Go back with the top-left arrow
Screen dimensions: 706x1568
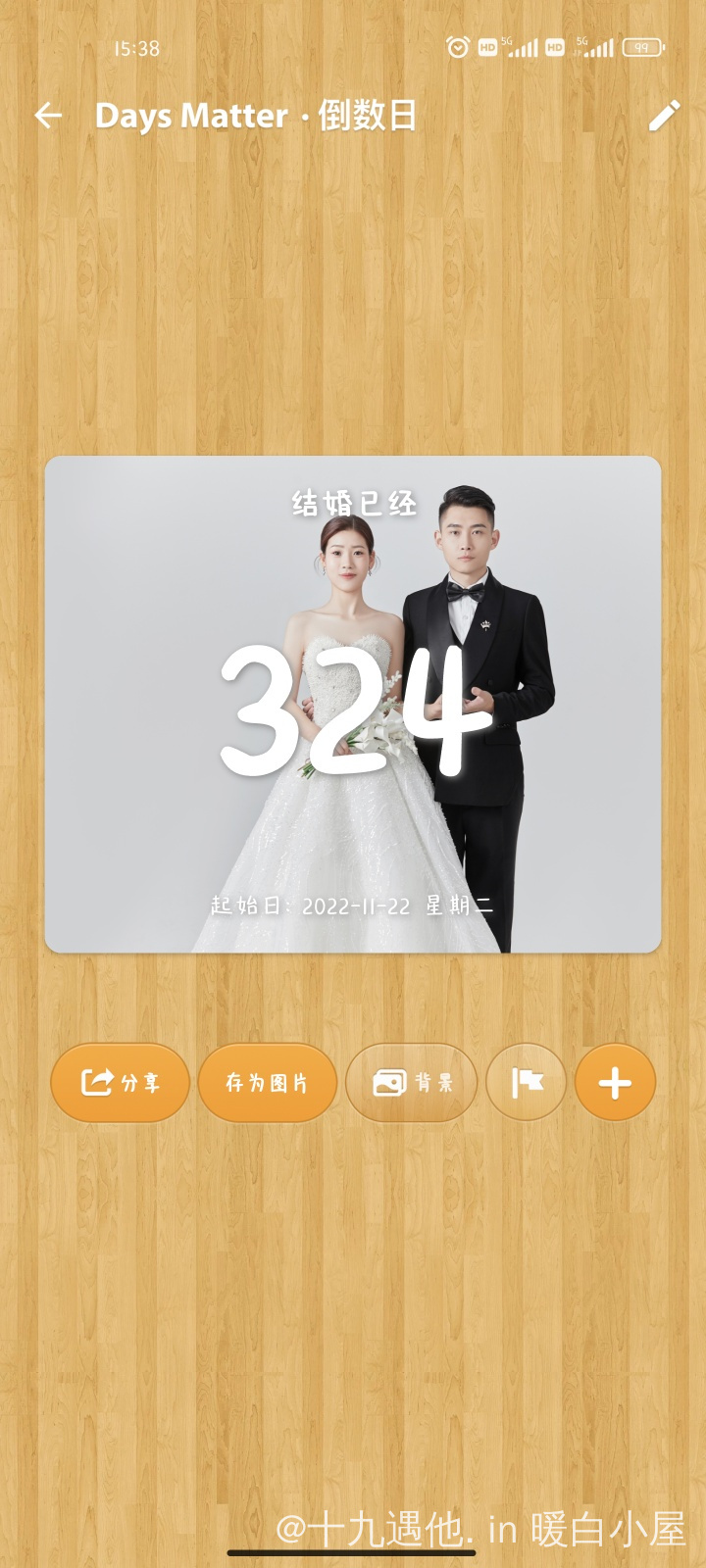[48, 116]
